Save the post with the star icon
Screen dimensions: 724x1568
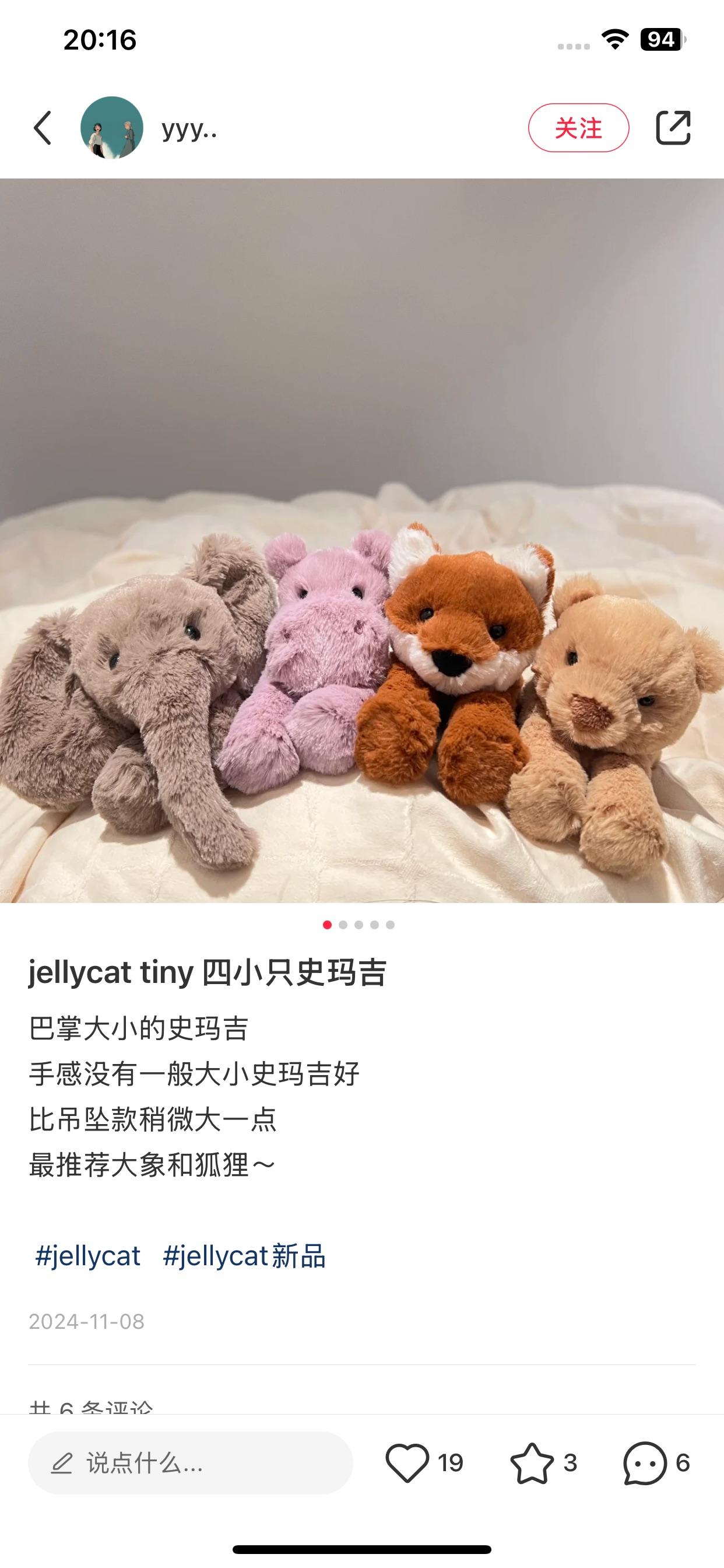coord(532,1462)
